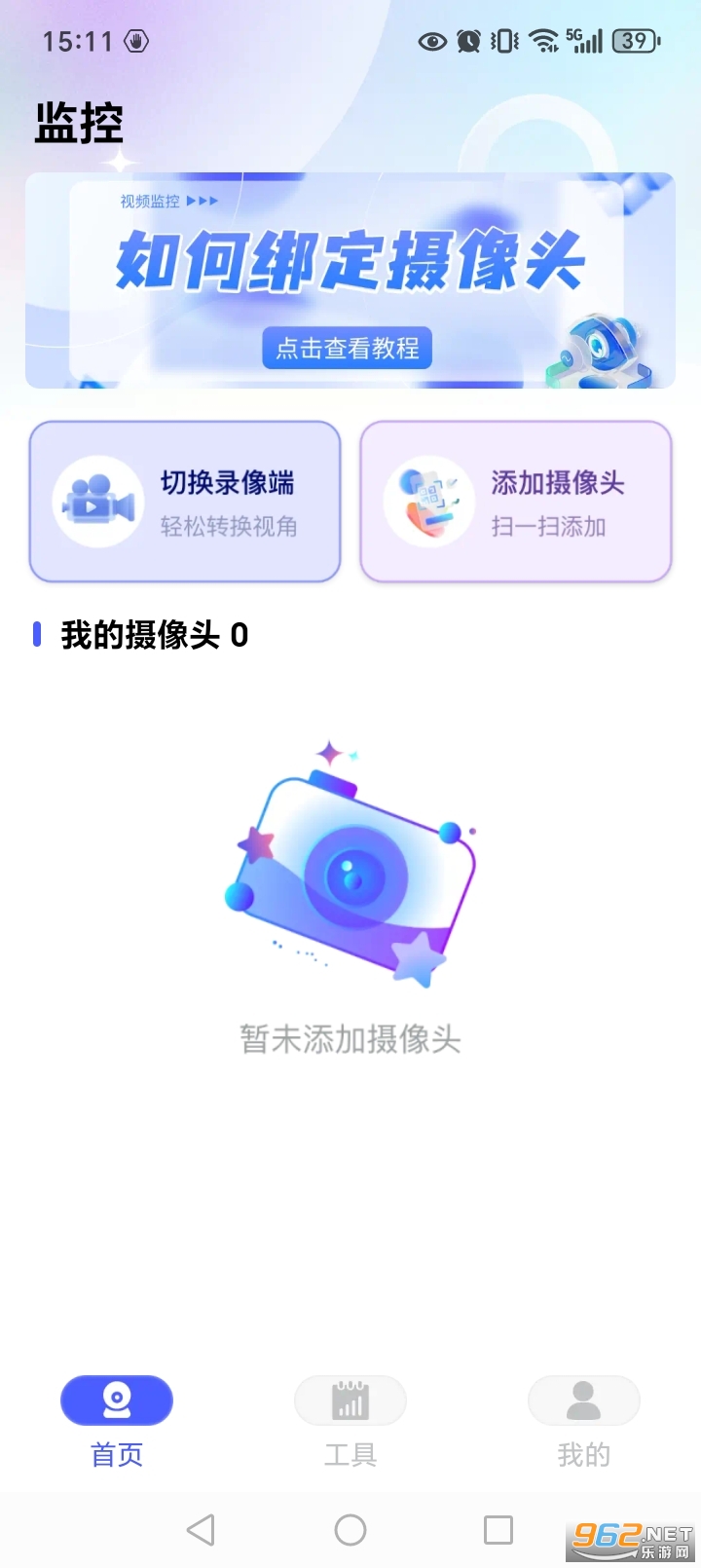The width and height of the screenshot is (701, 1568).
Task: Click the 切换录像端 card to switch views
Action: click(x=184, y=502)
